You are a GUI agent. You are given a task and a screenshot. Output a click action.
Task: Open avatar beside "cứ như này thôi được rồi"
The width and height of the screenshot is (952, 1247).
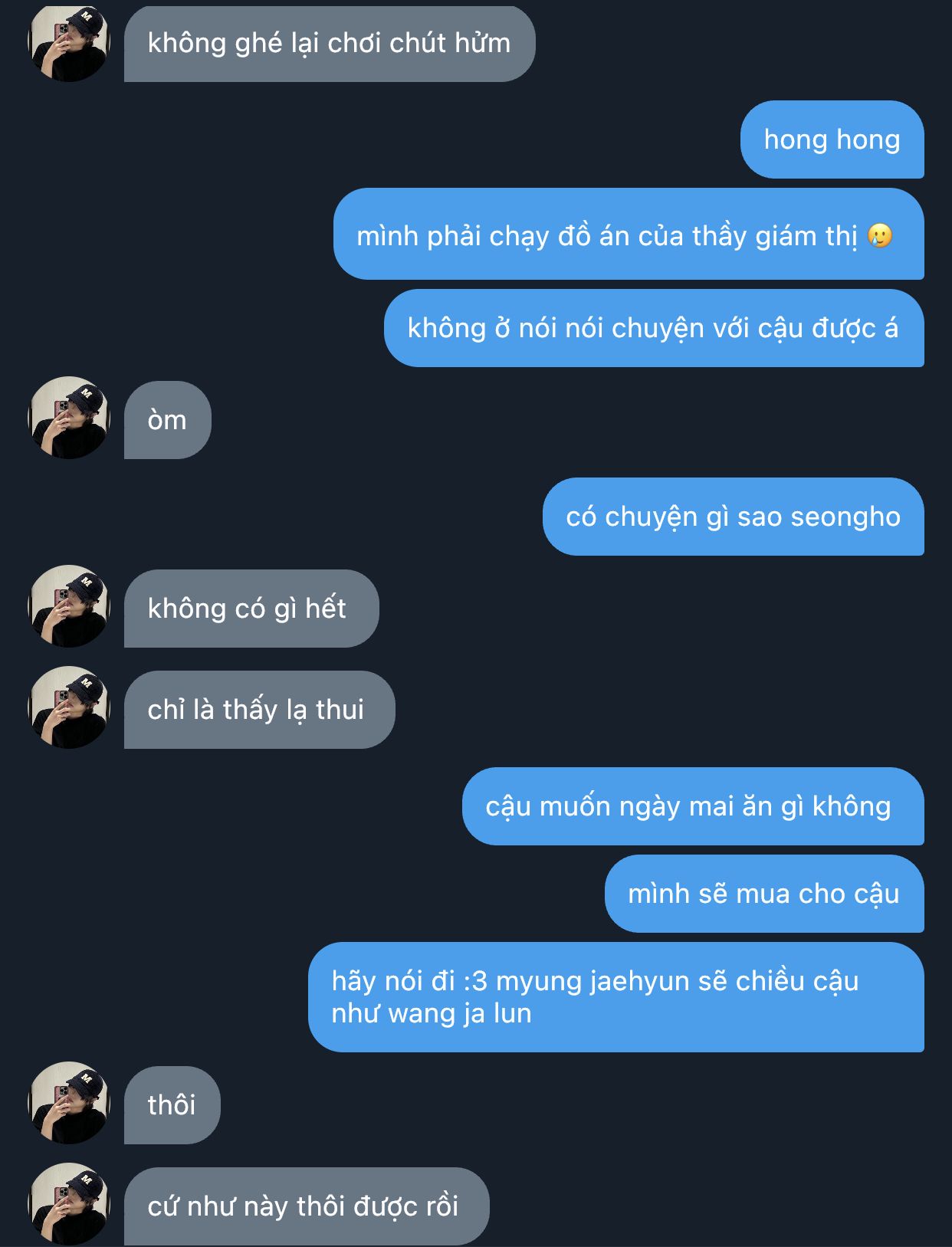click(x=69, y=1204)
